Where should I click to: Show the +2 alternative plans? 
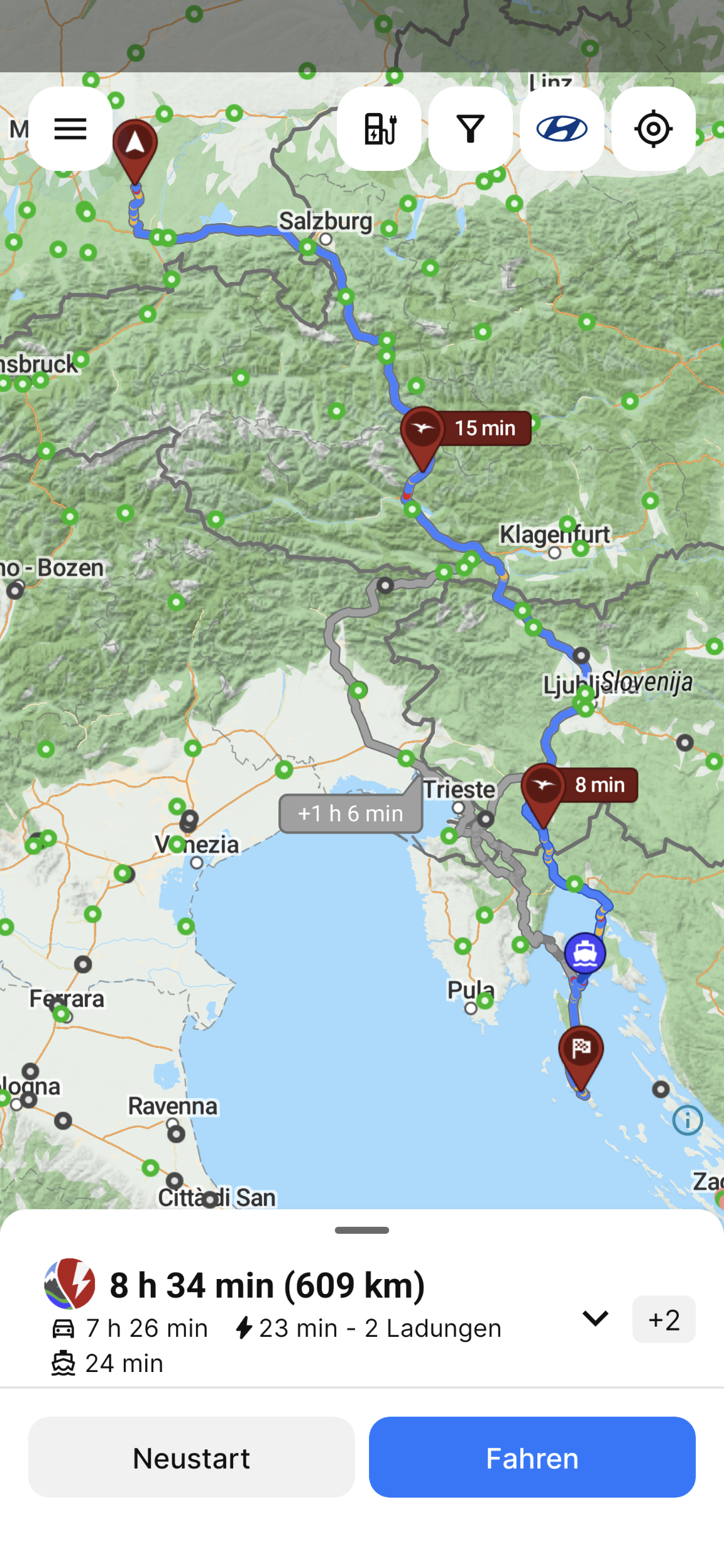coord(664,1319)
